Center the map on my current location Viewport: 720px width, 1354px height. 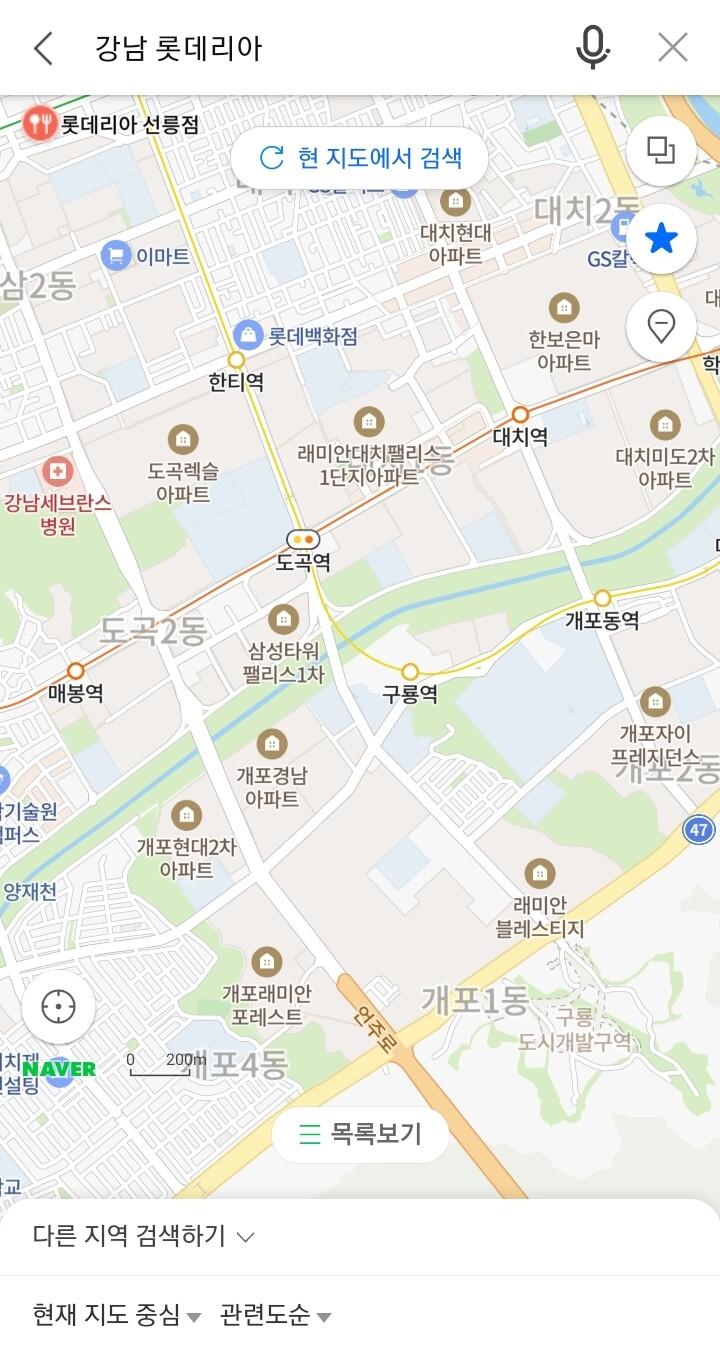pos(59,1006)
